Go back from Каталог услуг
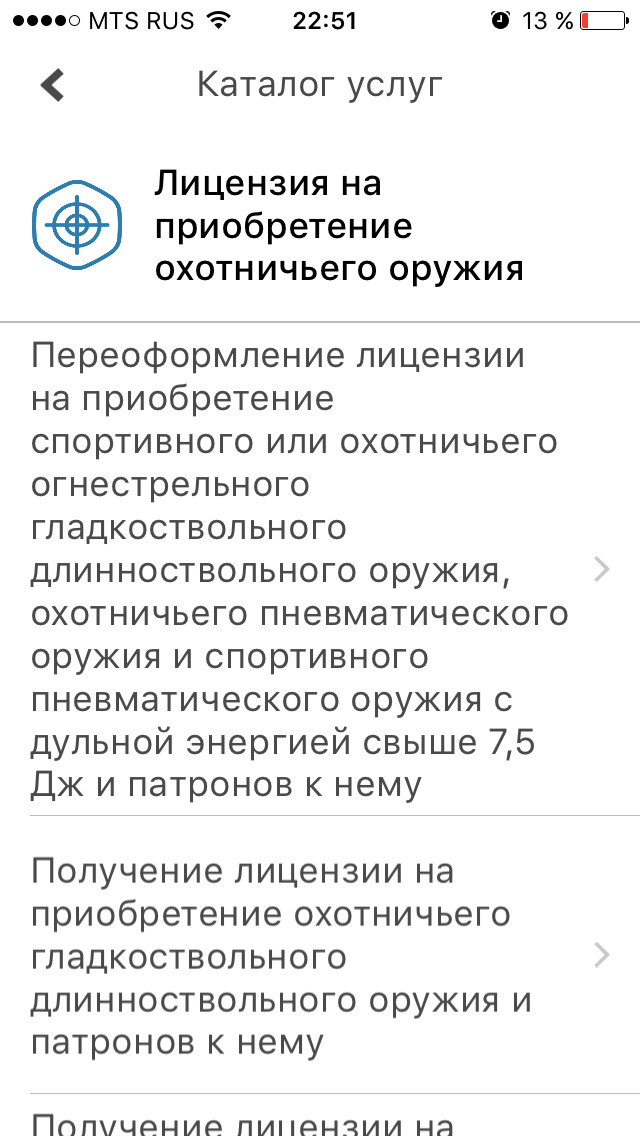 [x=52, y=85]
